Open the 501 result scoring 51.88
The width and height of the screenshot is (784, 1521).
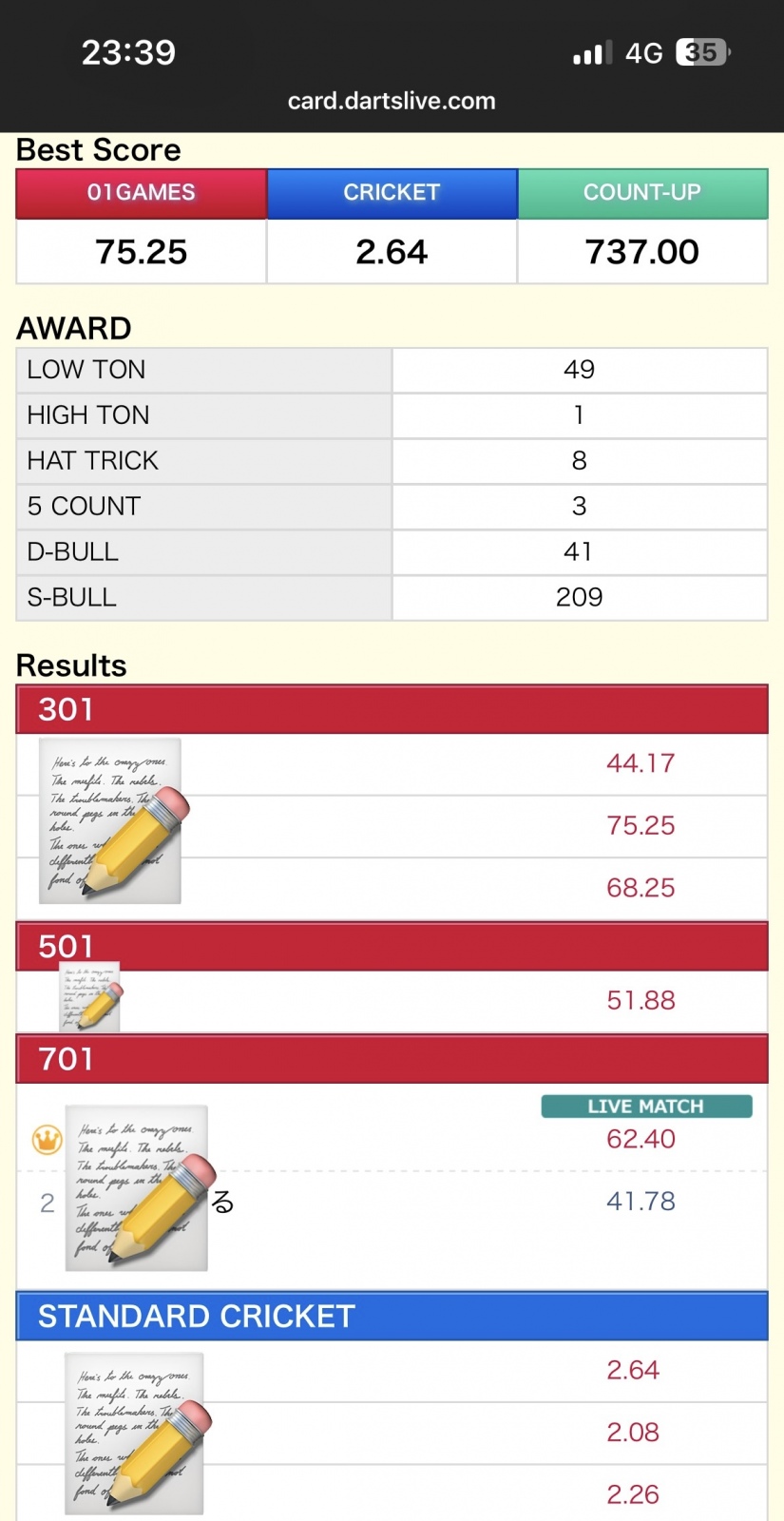click(640, 1000)
